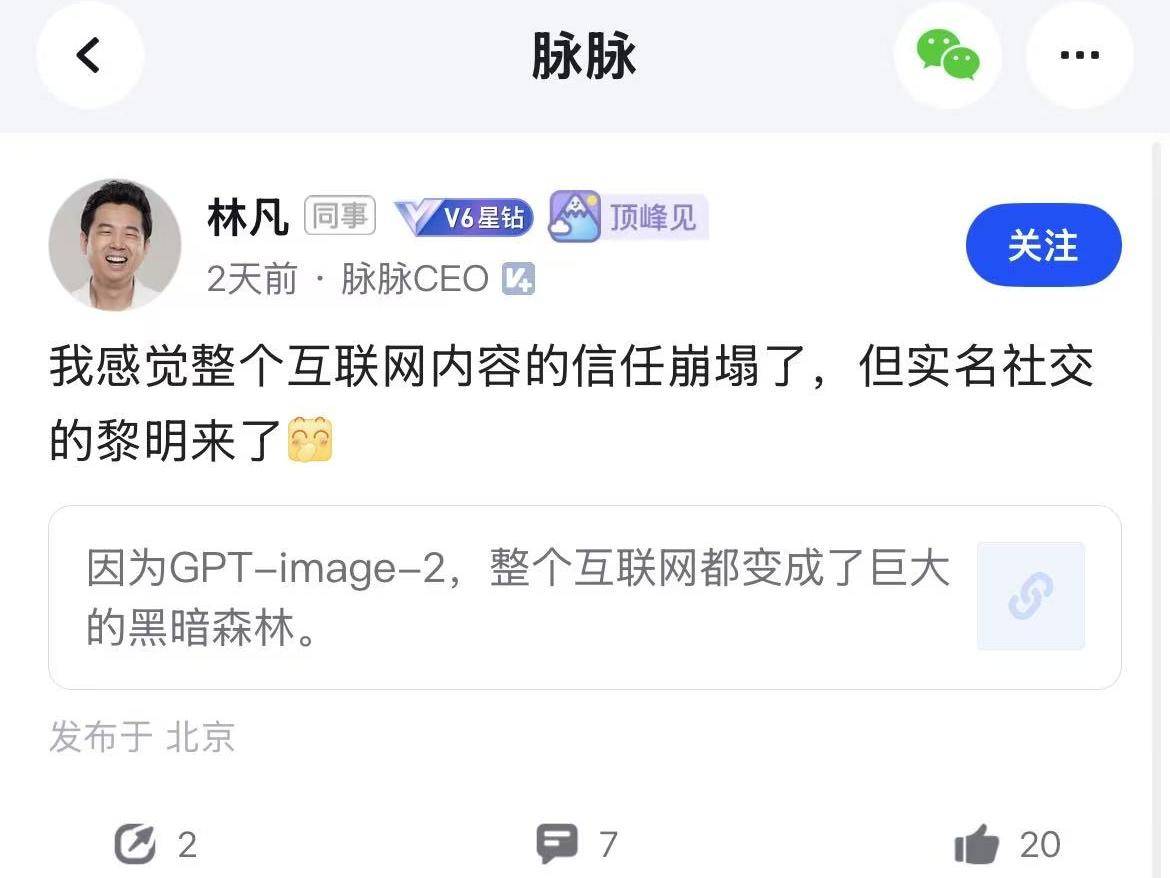Open the three-dot overflow menu
Image resolution: width=1170 pixels, height=878 pixels.
pos(1079,55)
